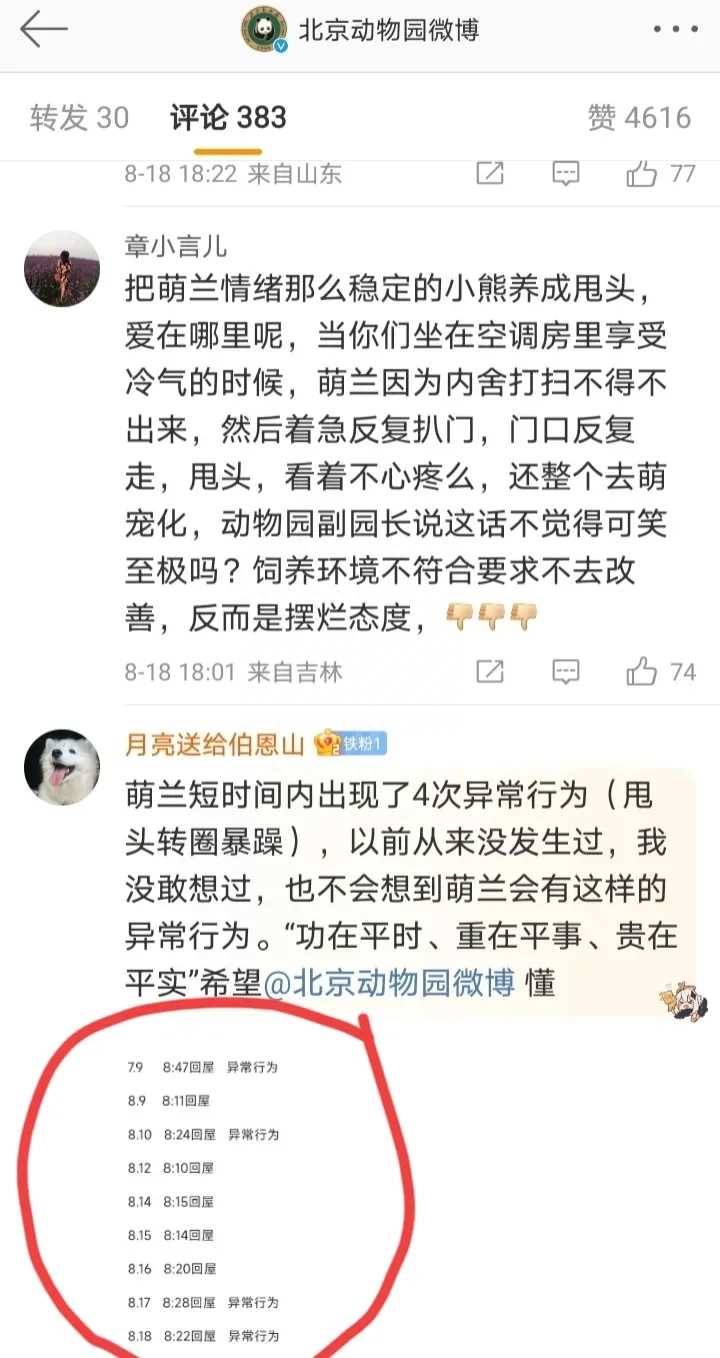Share 章小言儿's comment
The width and height of the screenshot is (720, 1358).
pos(489,671)
